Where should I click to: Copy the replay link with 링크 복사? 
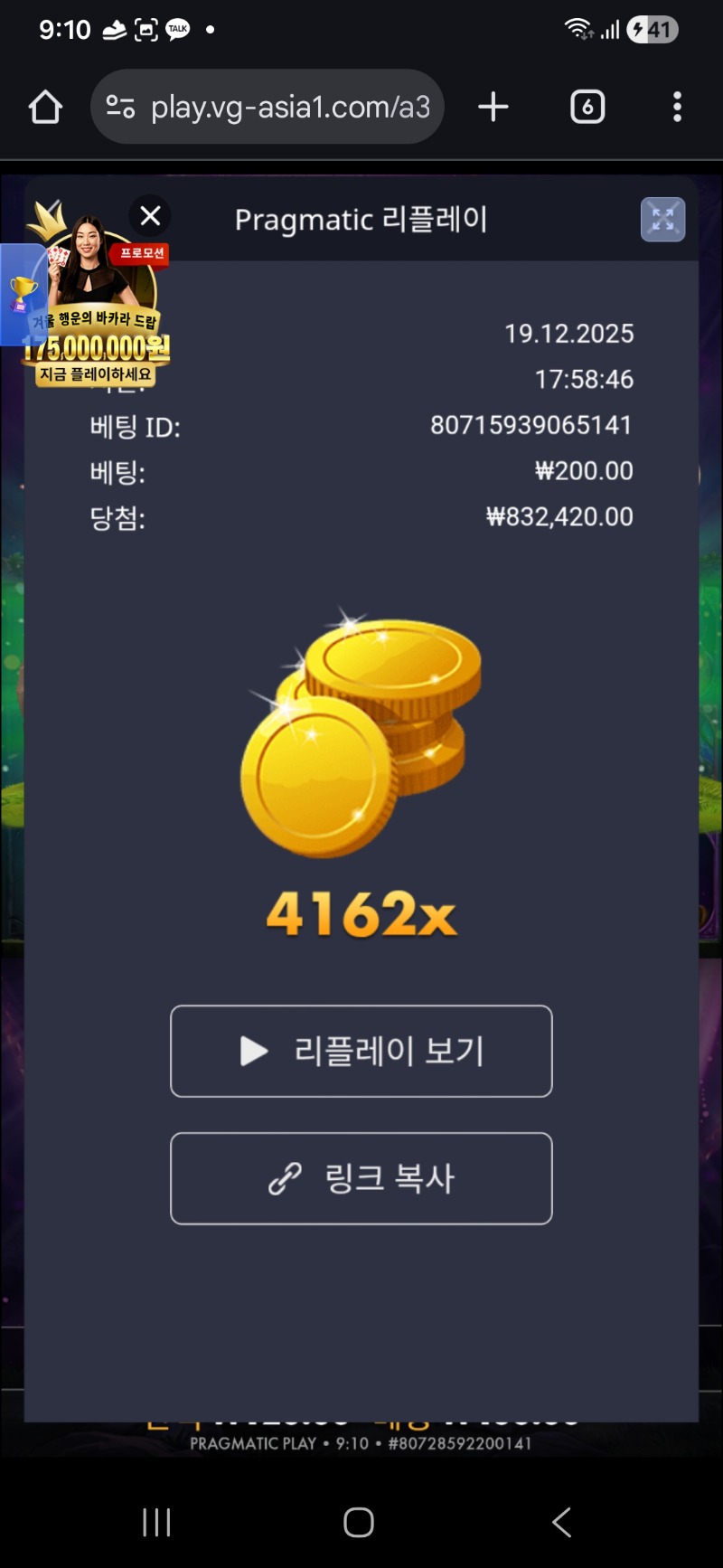361,1178
